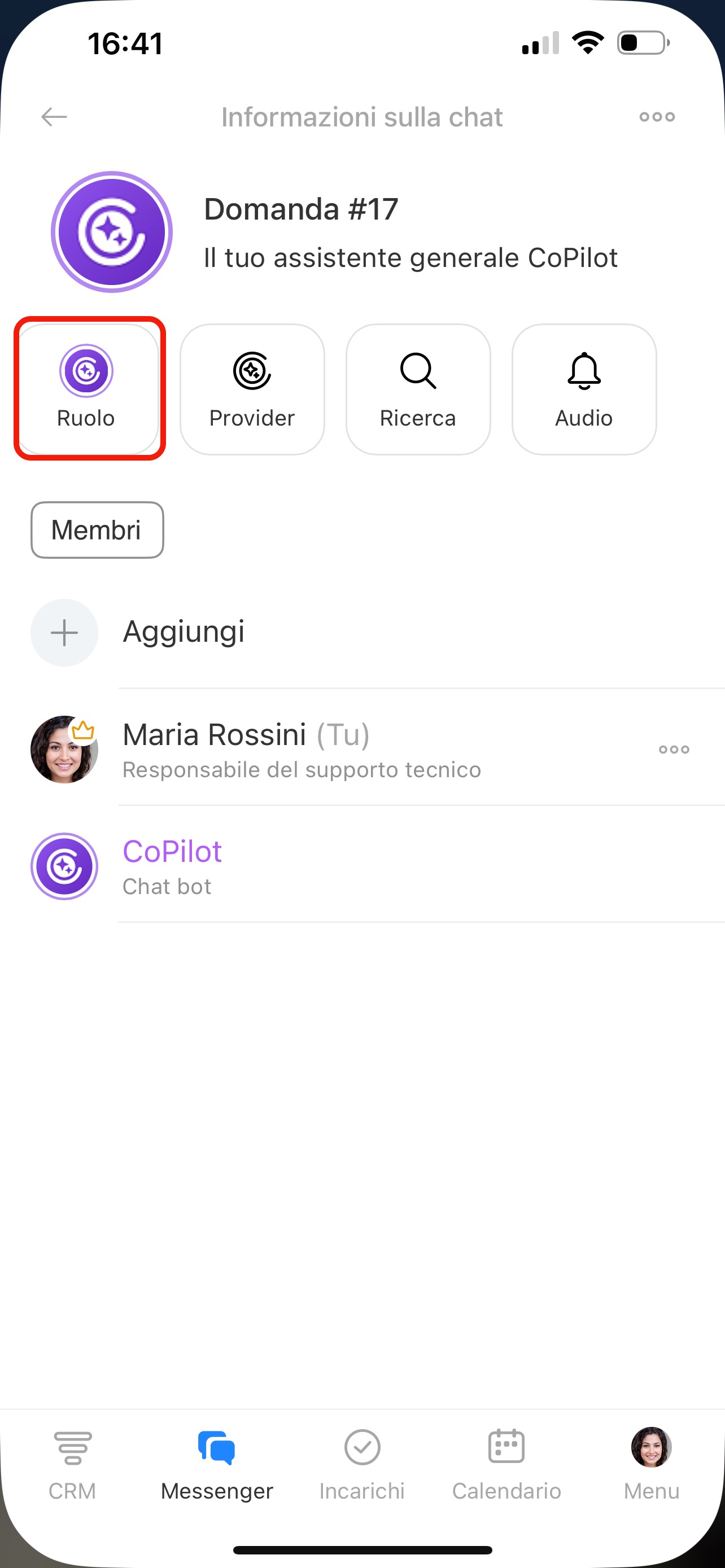Tap the Audio bell button
This screenshot has height=1568, width=725.
point(584,389)
